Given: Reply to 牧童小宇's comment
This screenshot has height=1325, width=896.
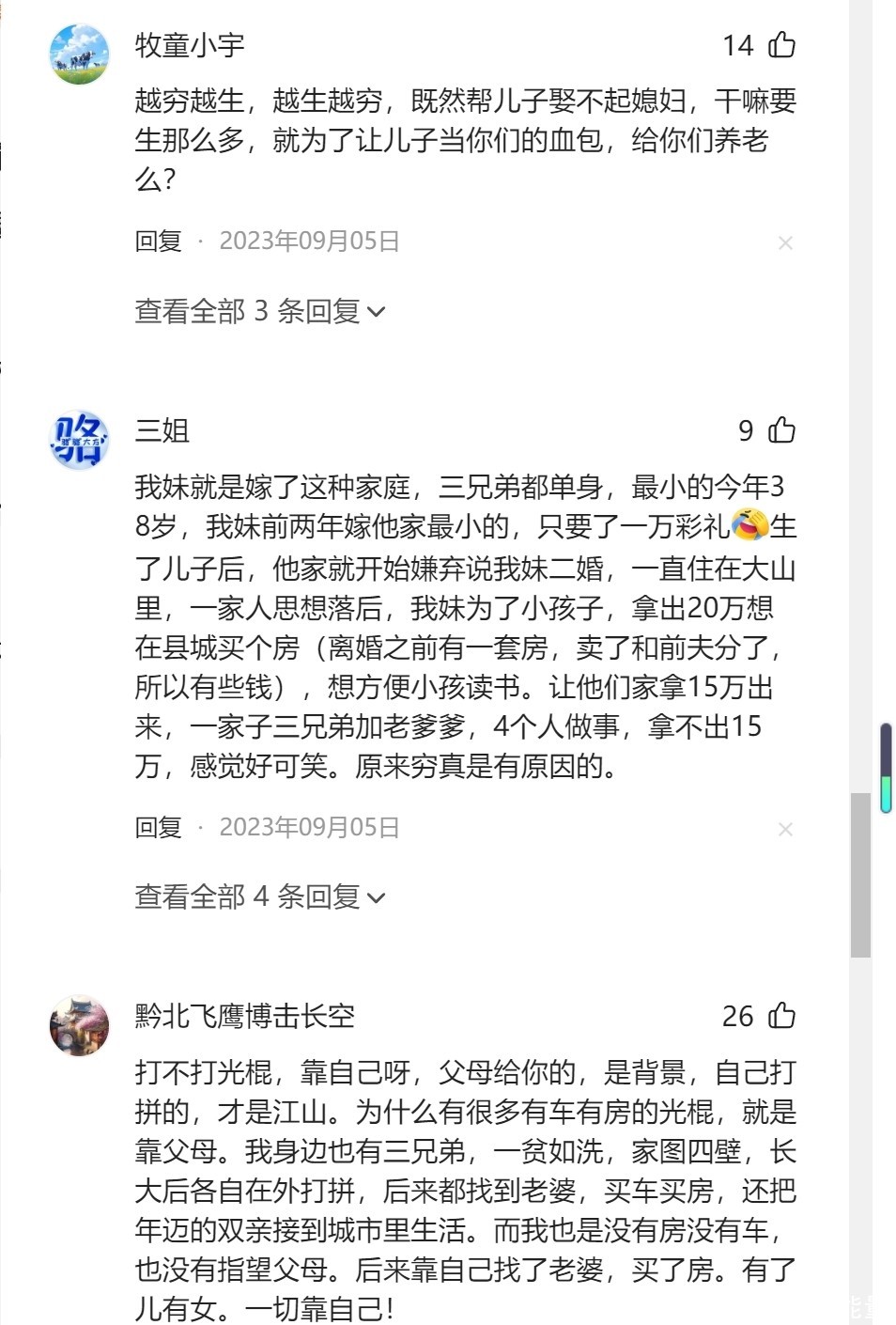Looking at the screenshot, I should coord(158,242).
